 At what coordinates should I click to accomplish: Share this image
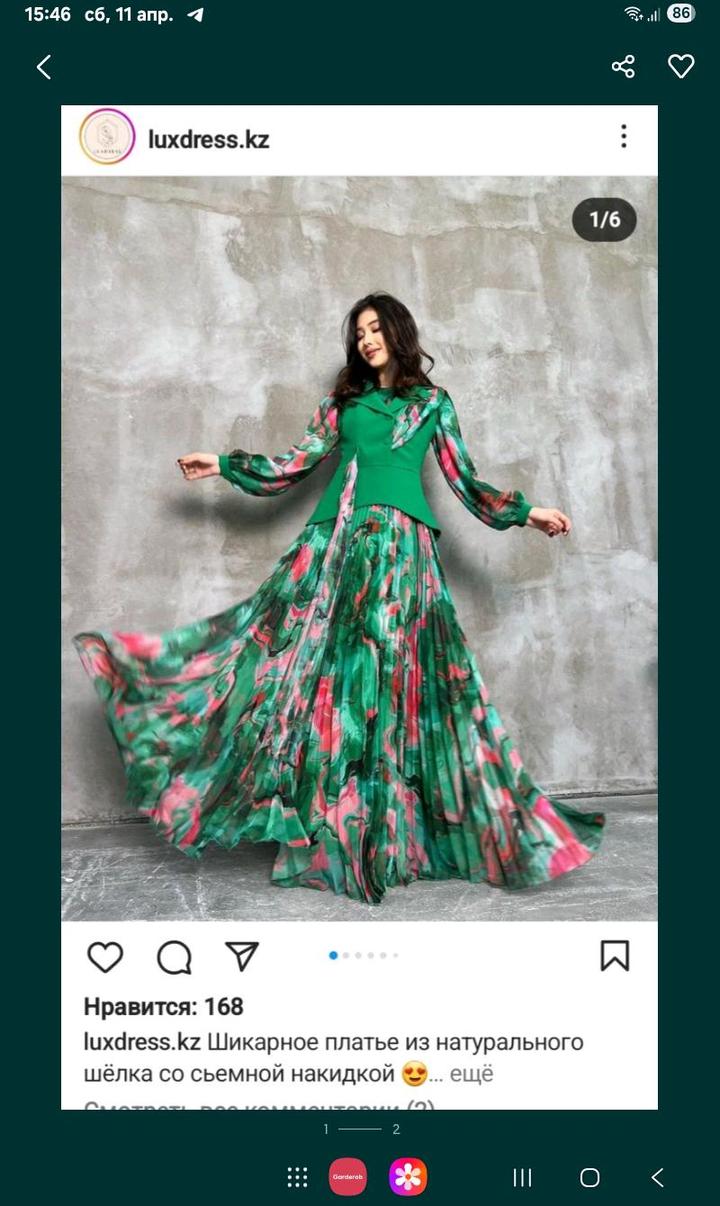[623, 67]
